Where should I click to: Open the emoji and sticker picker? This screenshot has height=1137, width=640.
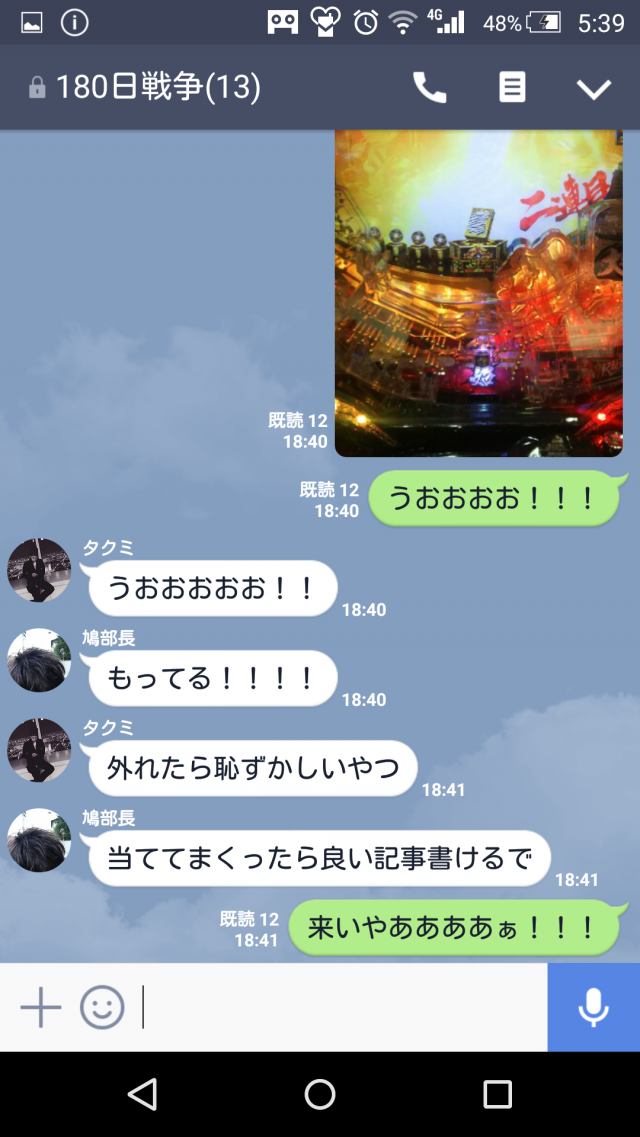102,1007
